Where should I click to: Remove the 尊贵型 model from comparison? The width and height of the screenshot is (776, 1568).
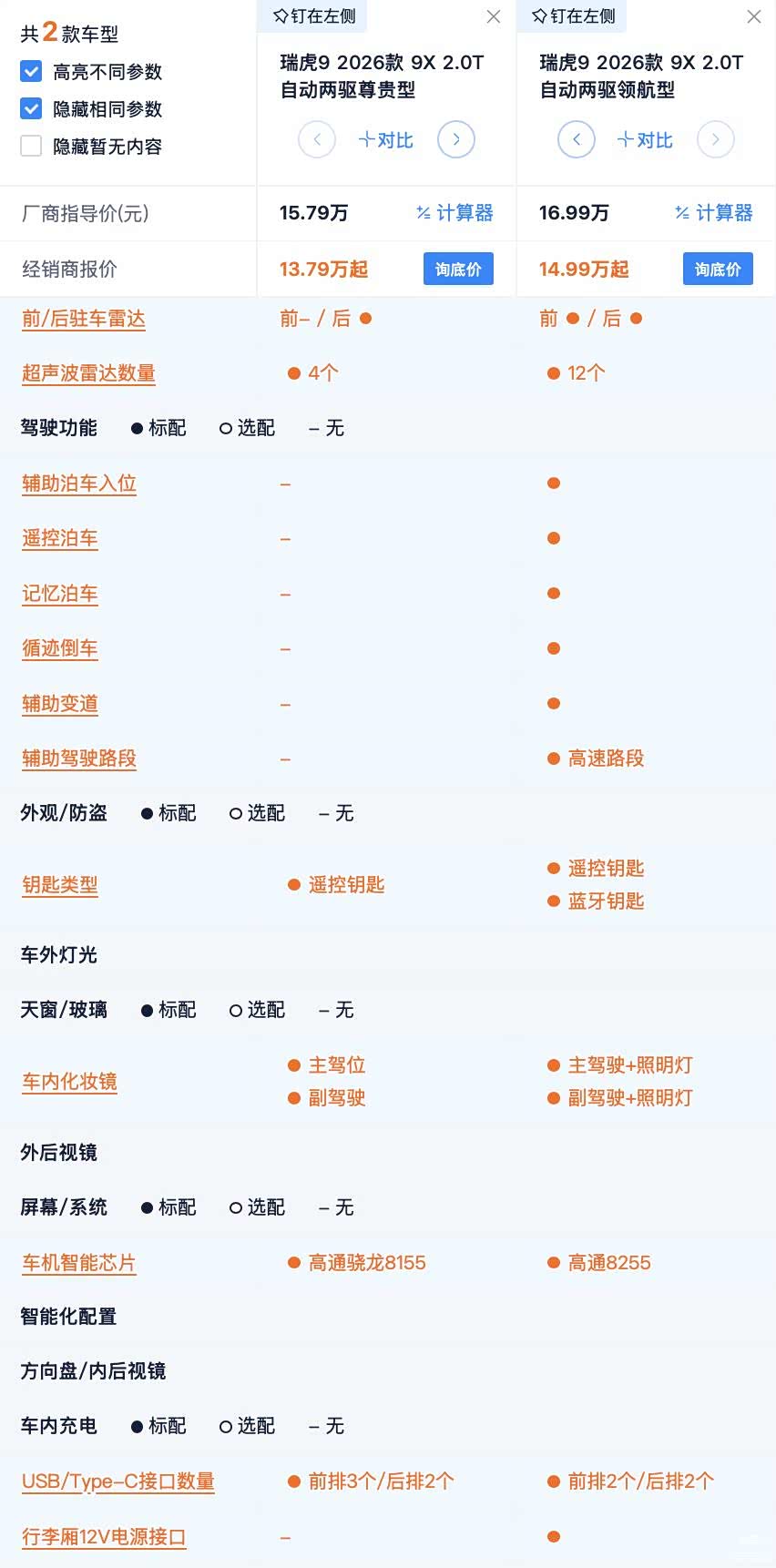[x=494, y=16]
